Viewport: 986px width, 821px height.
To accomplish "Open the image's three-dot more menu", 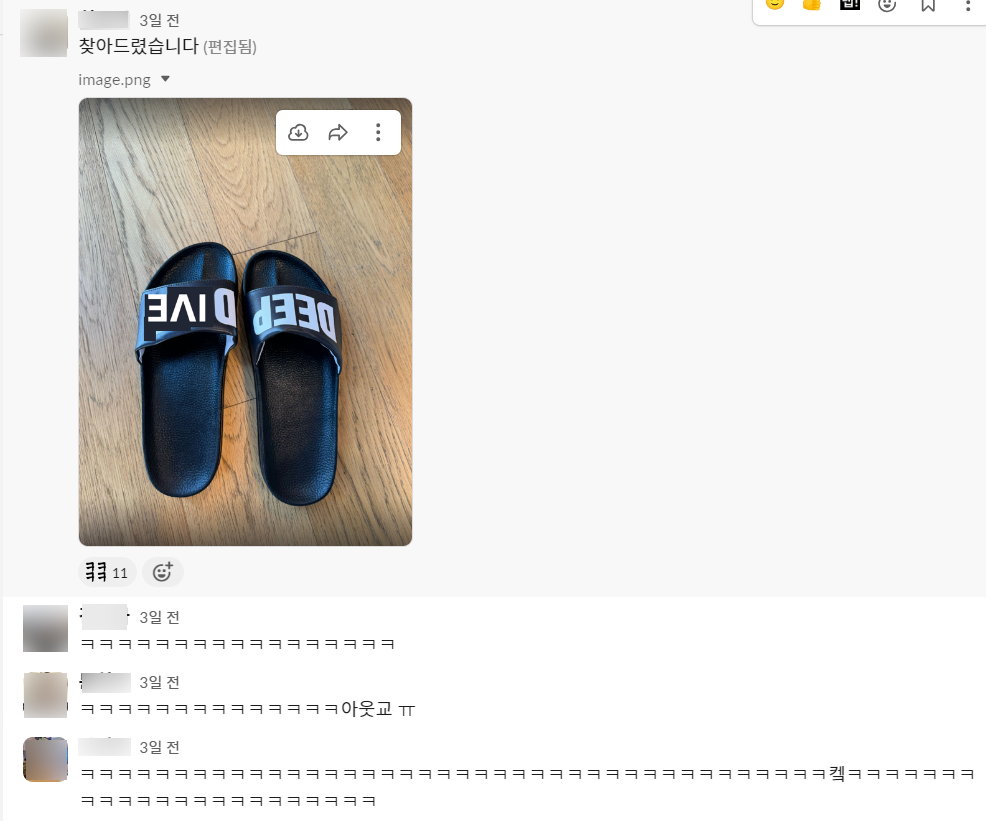I will (378, 133).
